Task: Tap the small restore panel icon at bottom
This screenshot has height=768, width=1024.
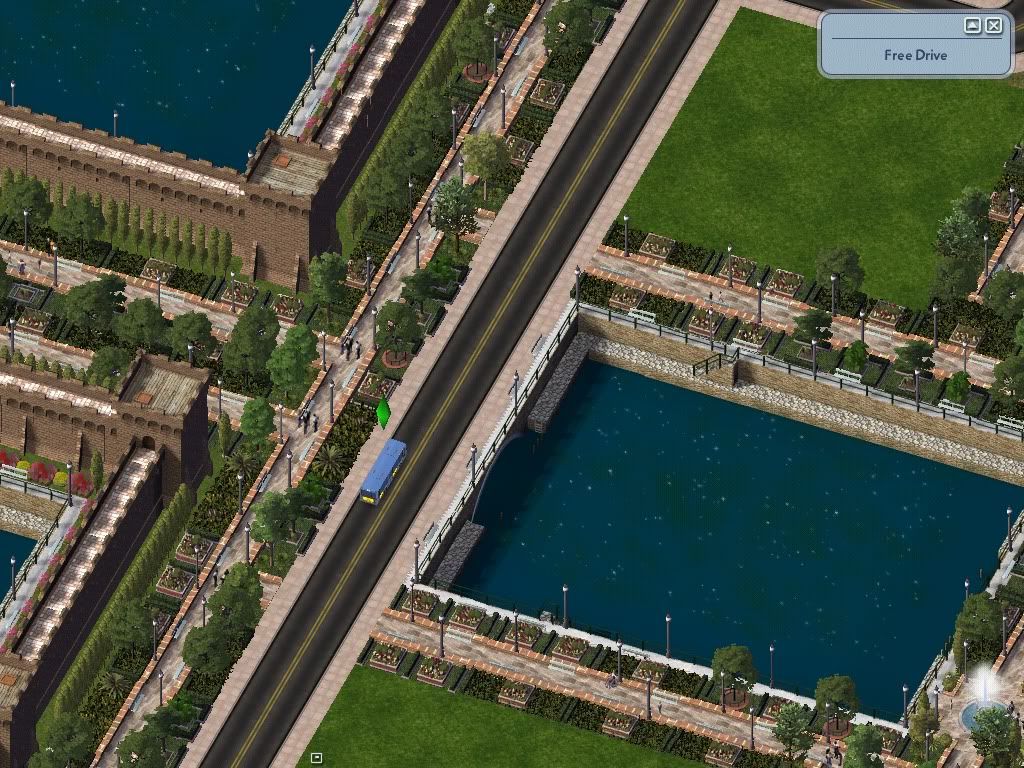Action: pyautogui.click(x=316, y=758)
